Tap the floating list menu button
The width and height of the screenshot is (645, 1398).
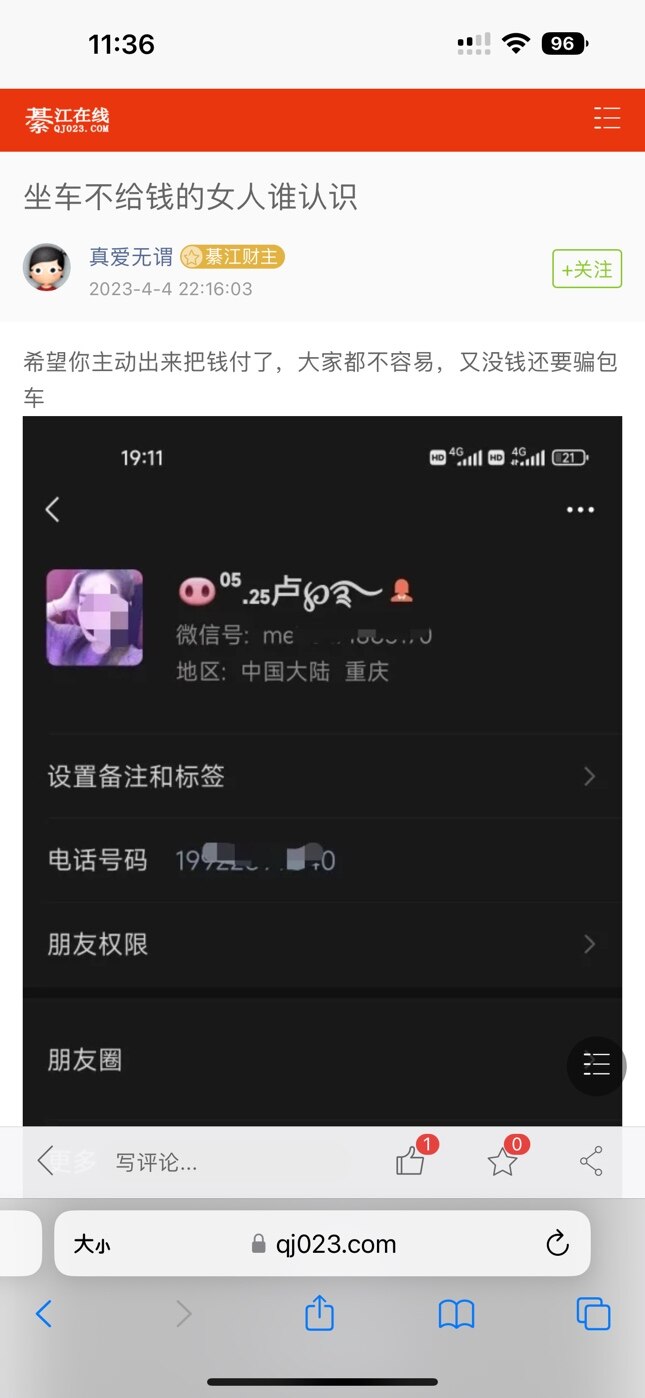coord(596,1065)
